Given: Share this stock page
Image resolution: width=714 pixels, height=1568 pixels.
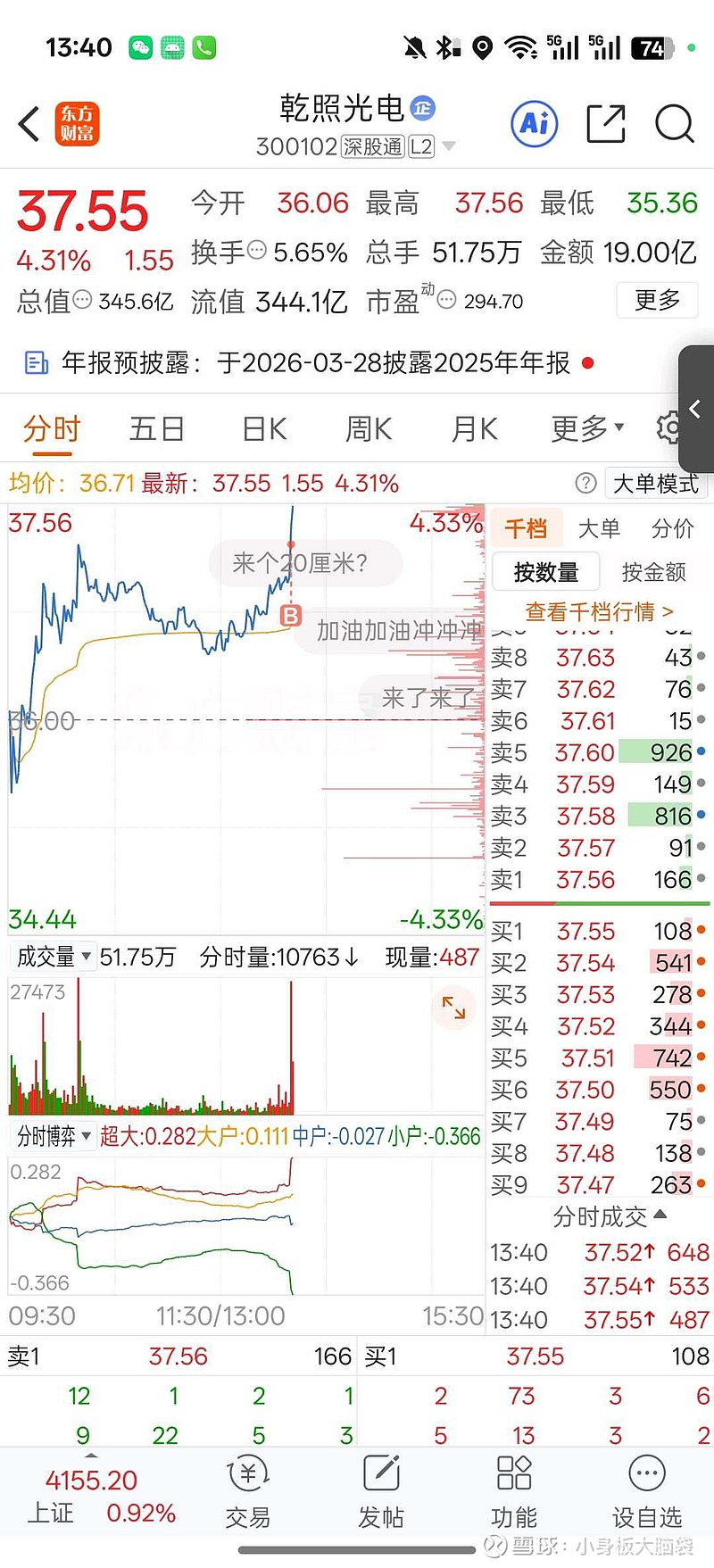Looking at the screenshot, I should point(605,124).
